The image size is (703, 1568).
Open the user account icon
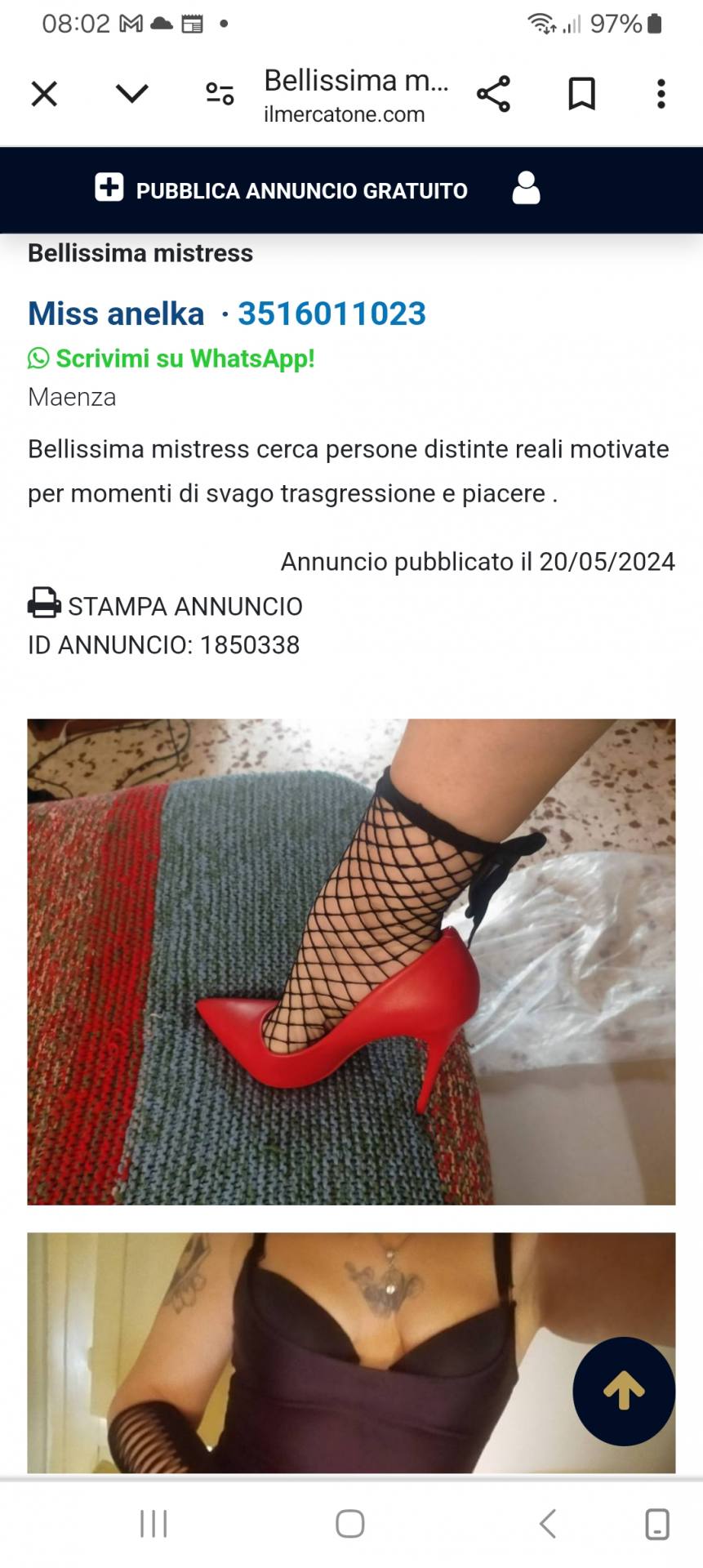point(526,188)
